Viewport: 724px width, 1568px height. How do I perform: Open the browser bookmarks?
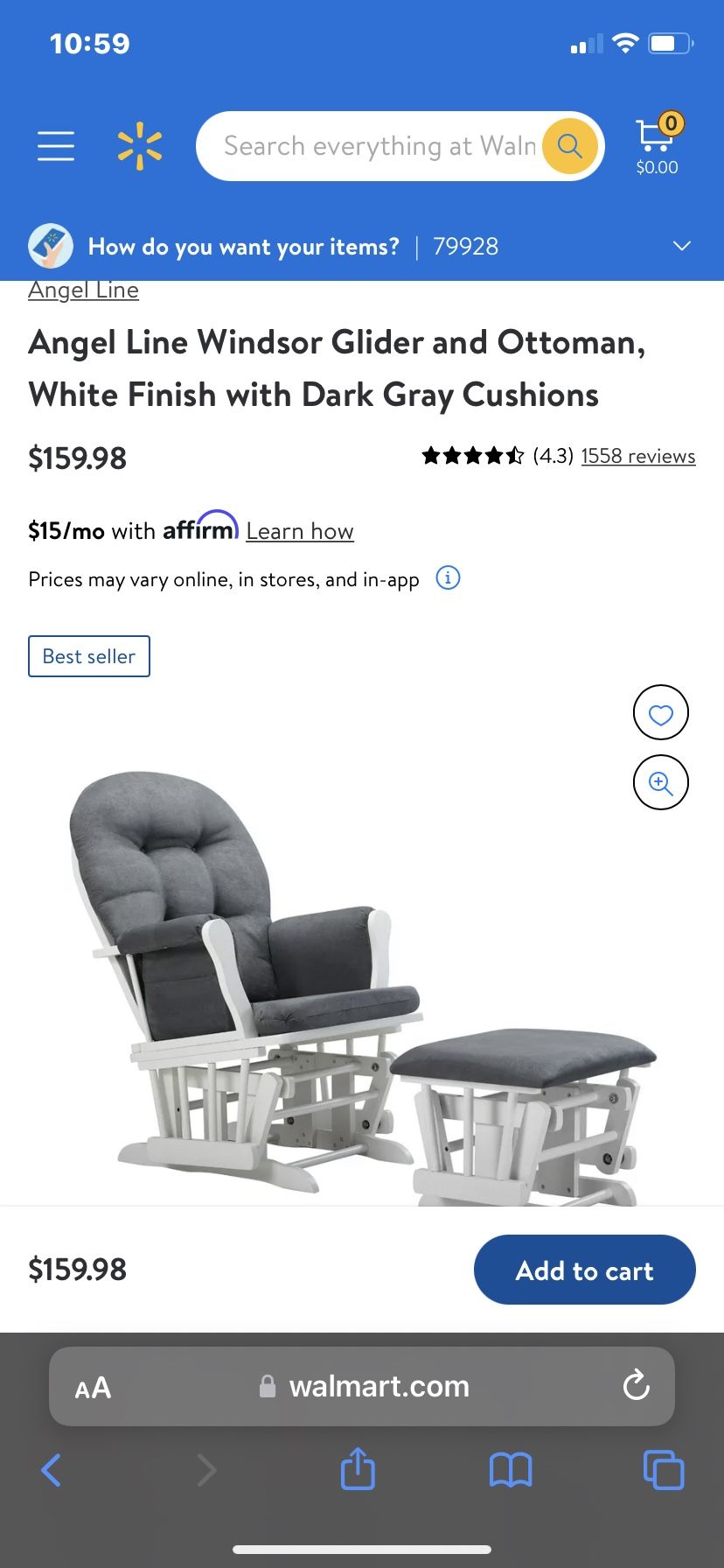coord(511,1470)
